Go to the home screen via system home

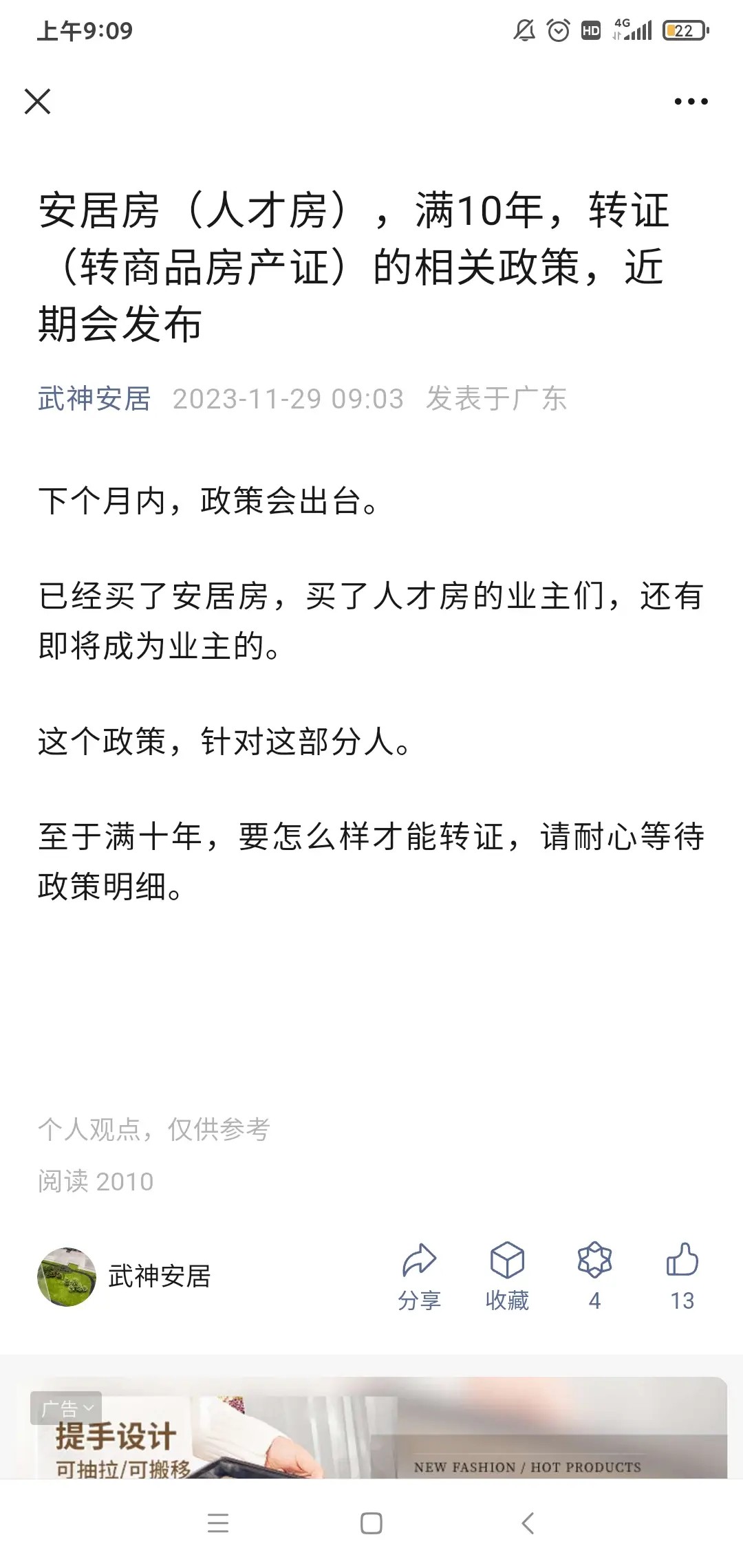371,1523
